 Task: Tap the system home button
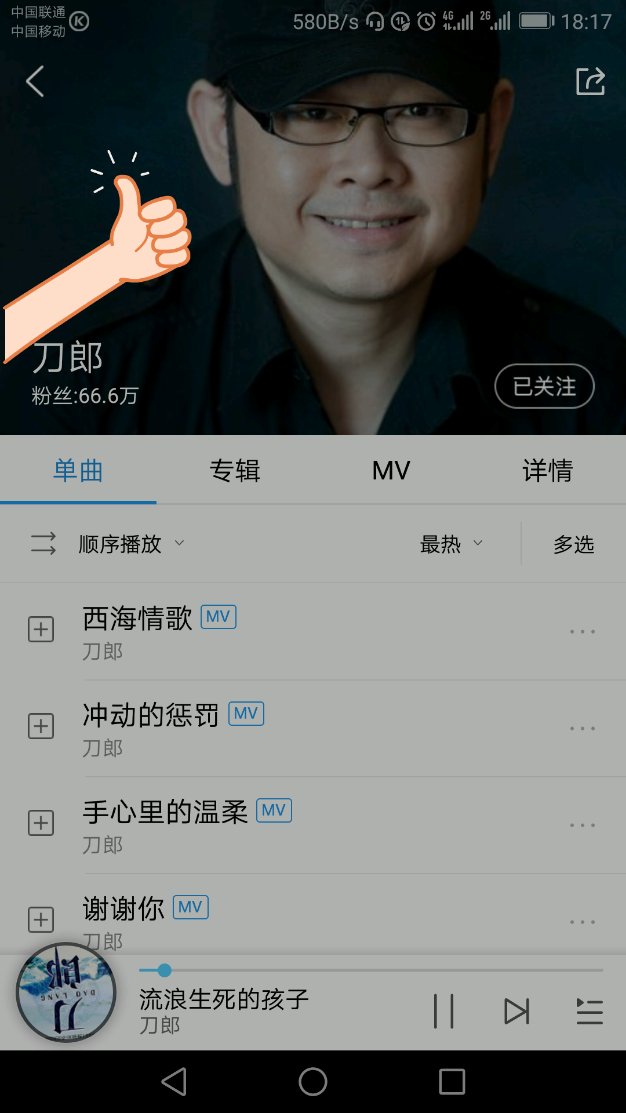coord(313,1082)
